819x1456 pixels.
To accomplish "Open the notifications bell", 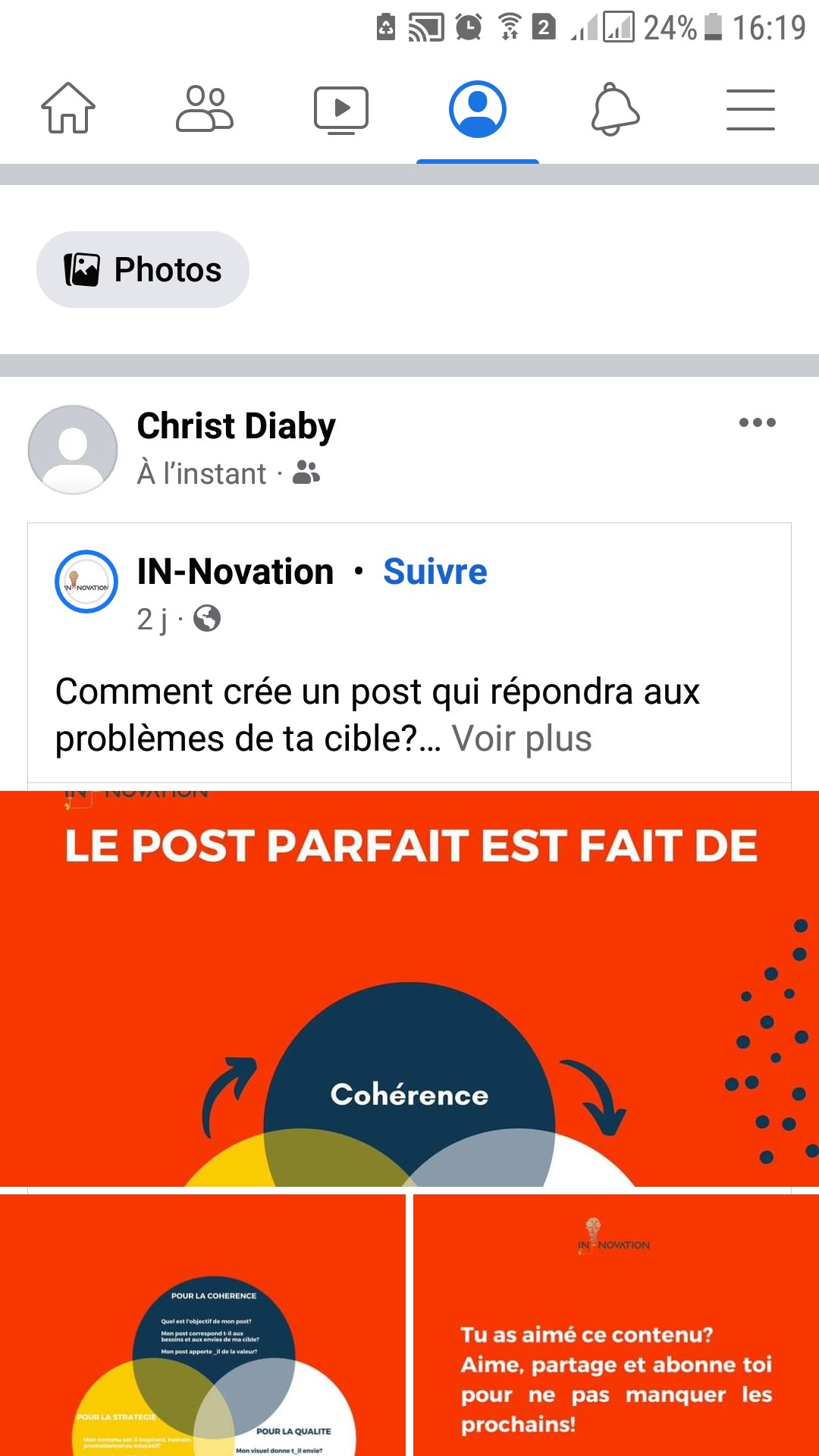I will coord(615,110).
